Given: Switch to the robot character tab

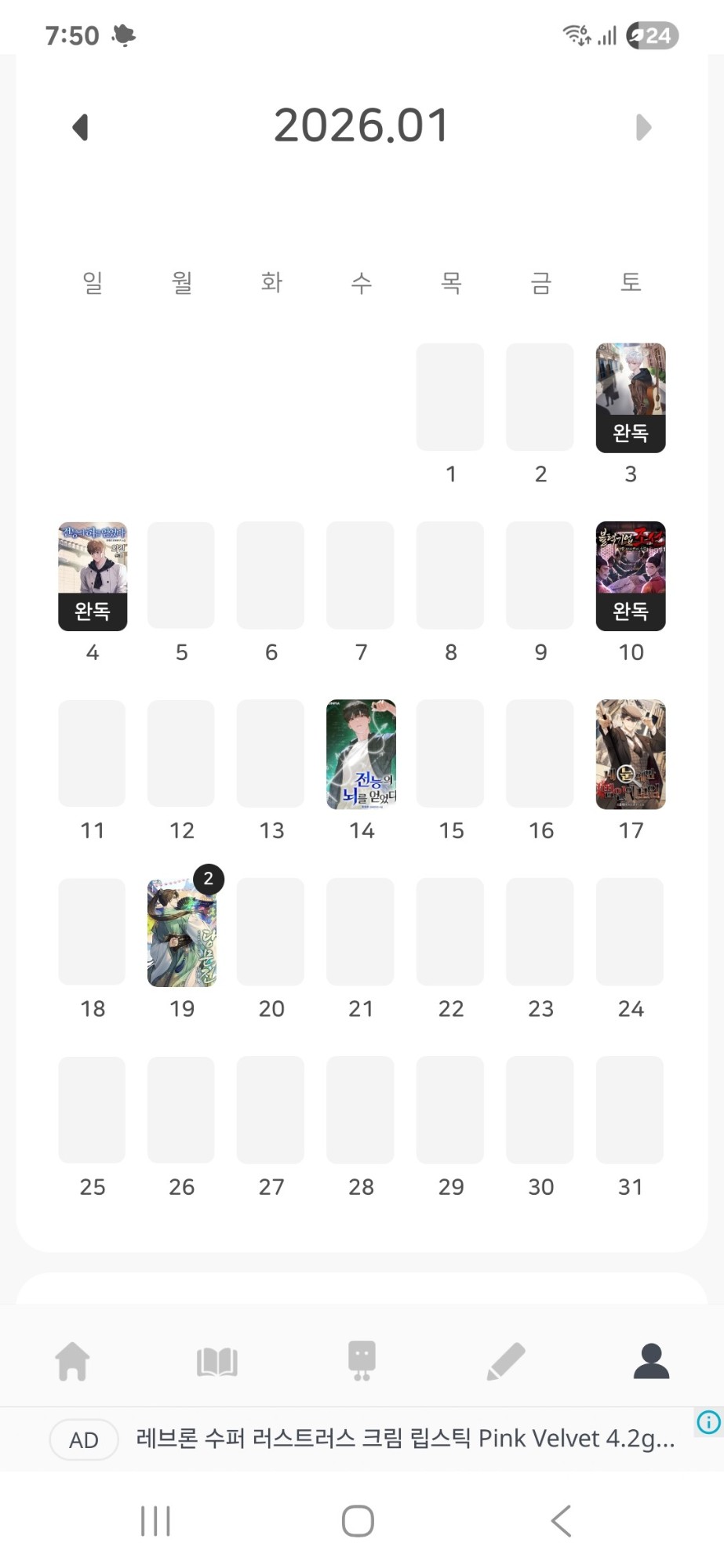Looking at the screenshot, I should [x=362, y=1361].
